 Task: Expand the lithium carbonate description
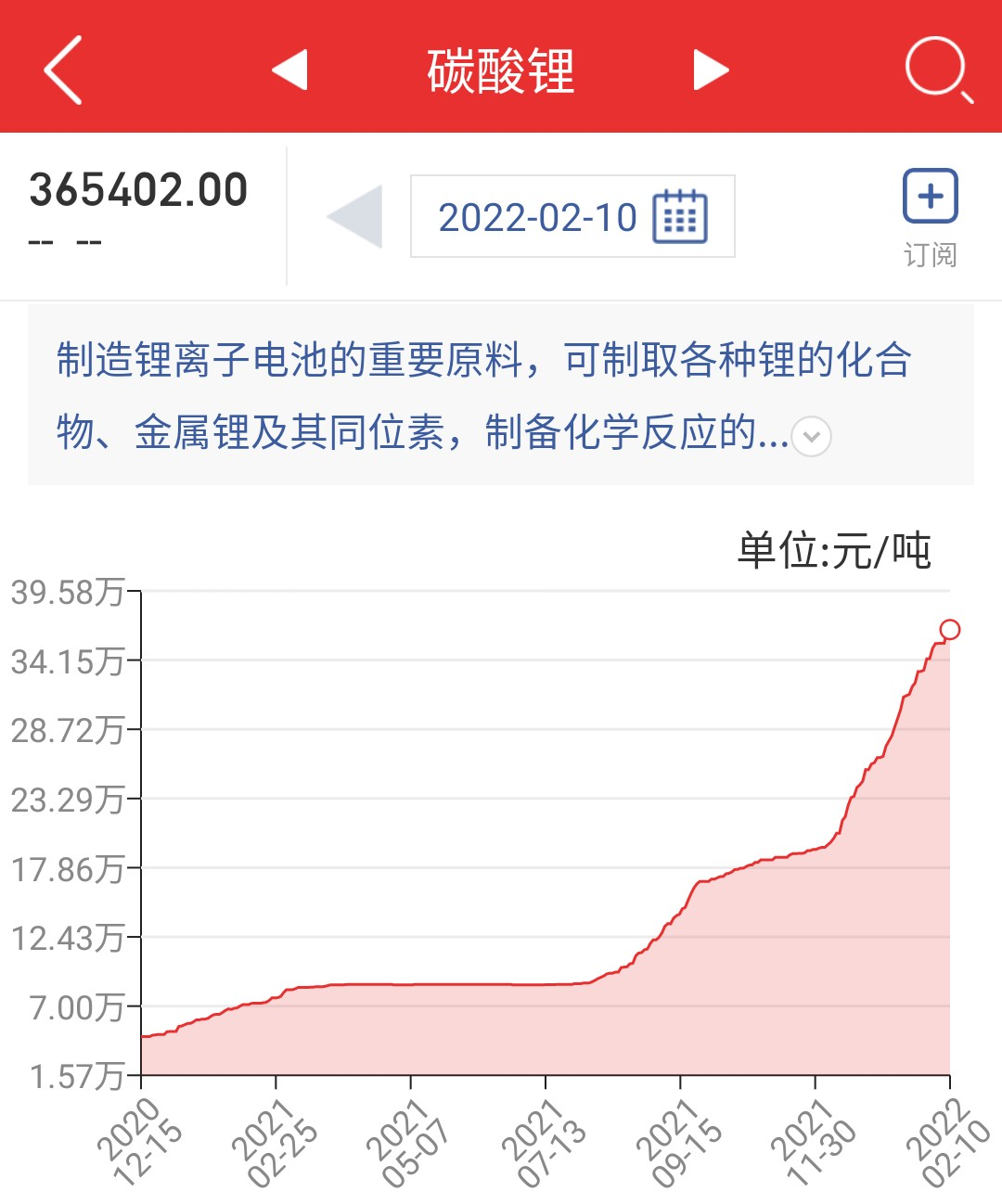tap(812, 436)
